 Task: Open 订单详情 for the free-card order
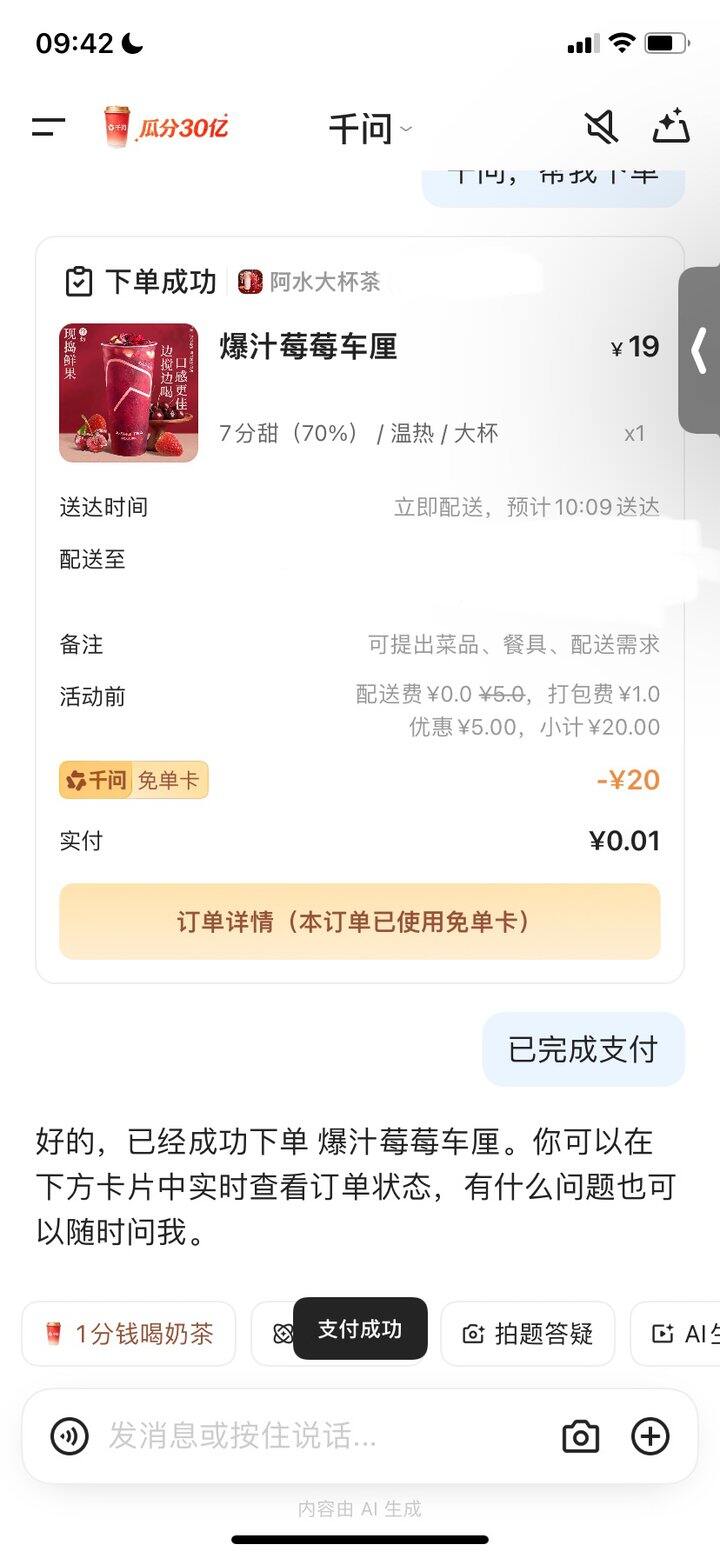(x=360, y=921)
